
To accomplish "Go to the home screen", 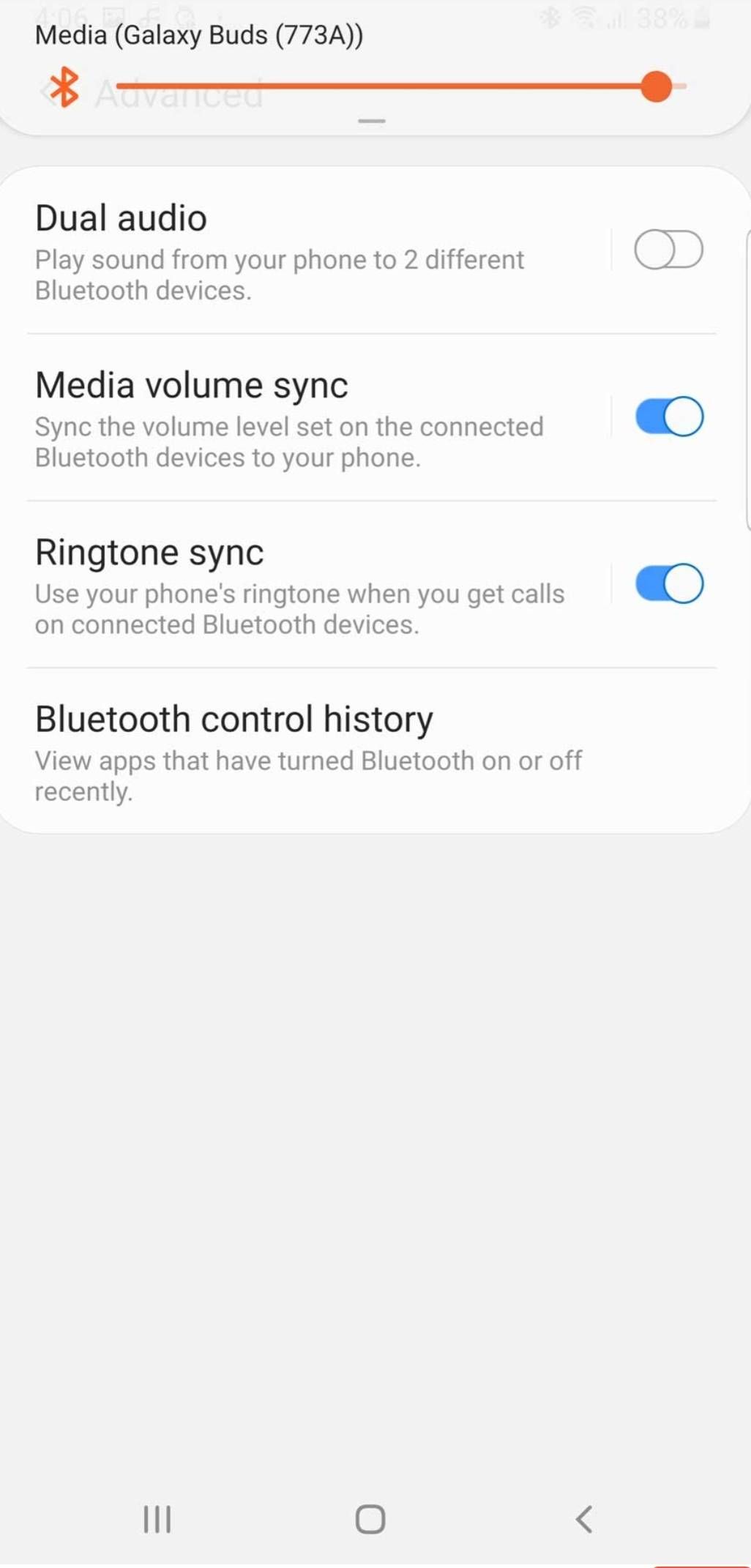I will tap(370, 1520).
